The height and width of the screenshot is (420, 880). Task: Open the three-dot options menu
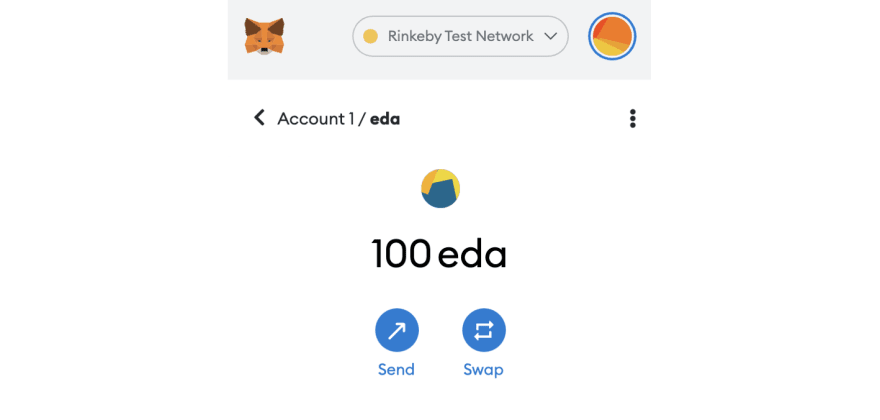coord(632,119)
